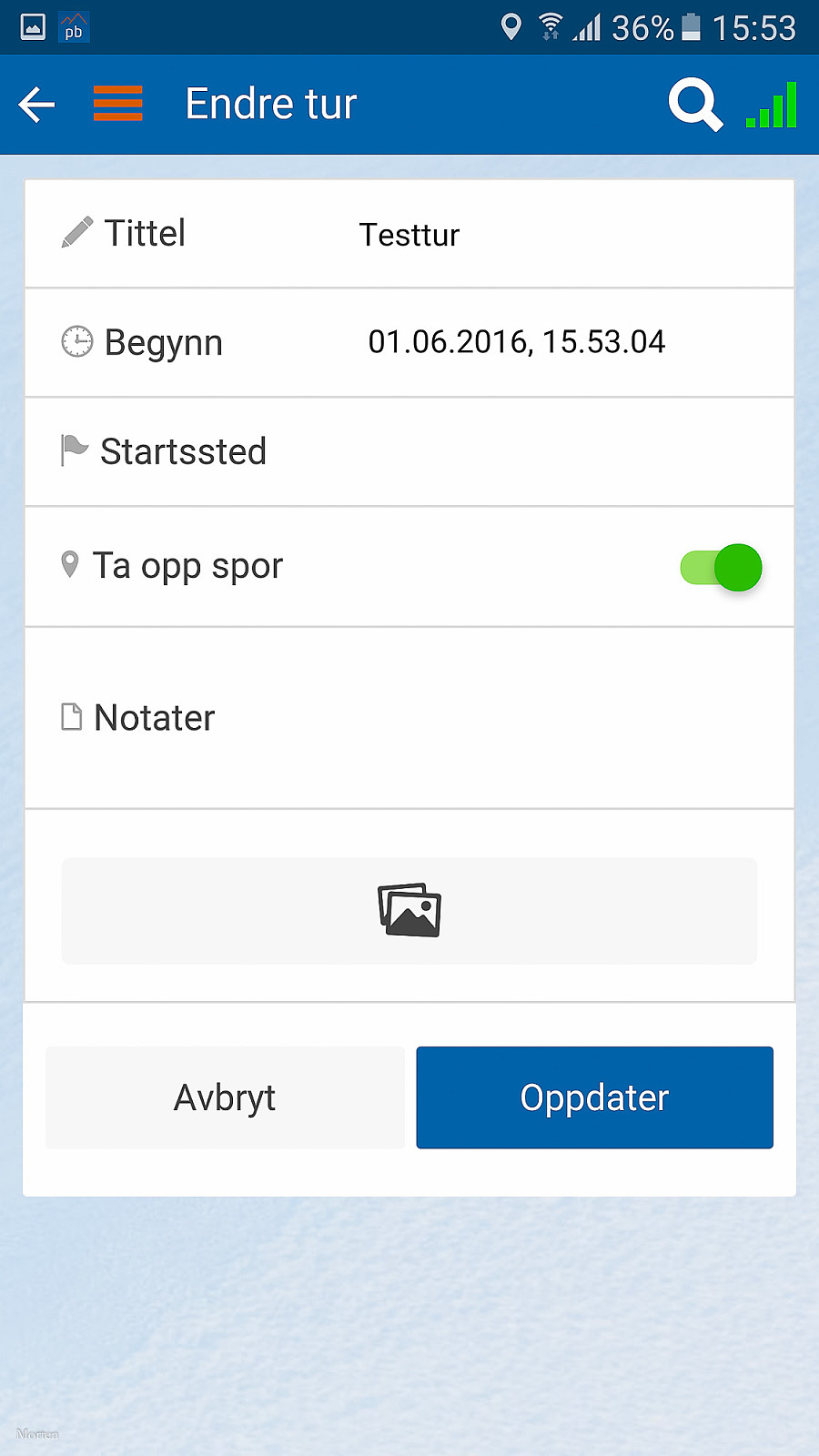819x1456 pixels.
Task: Tap the Notater notes field
Action: pyautogui.click(x=409, y=718)
